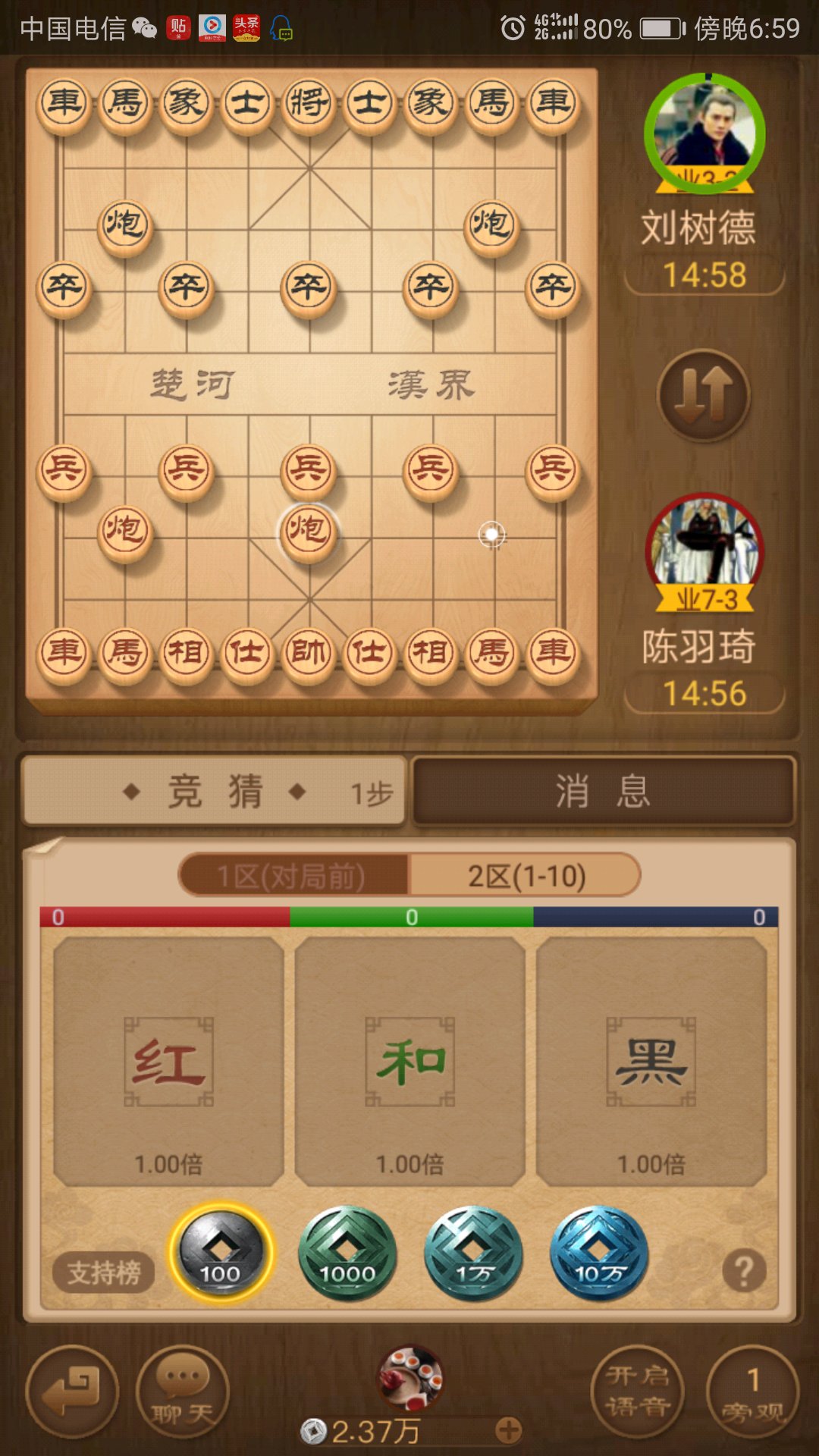Bet on 和 draw outcome
Viewport: 819px width, 1456px height.
pyautogui.click(x=410, y=1062)
